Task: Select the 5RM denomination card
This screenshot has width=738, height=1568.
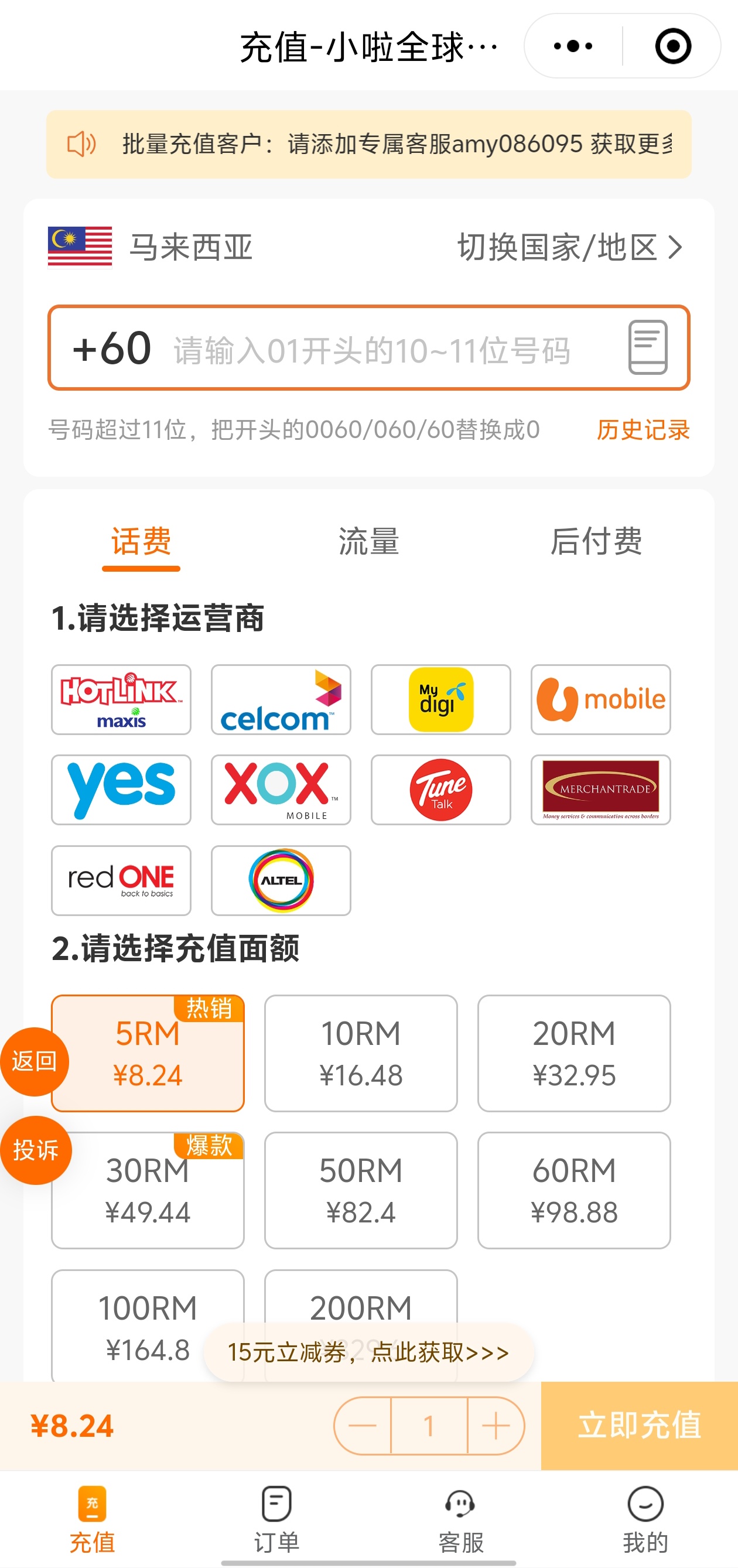Action: (x=148, y=1055)
